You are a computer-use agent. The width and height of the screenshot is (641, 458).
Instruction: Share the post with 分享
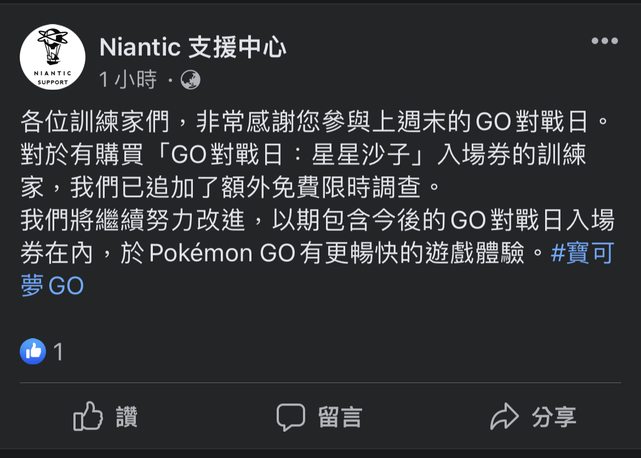coord(533,417)
